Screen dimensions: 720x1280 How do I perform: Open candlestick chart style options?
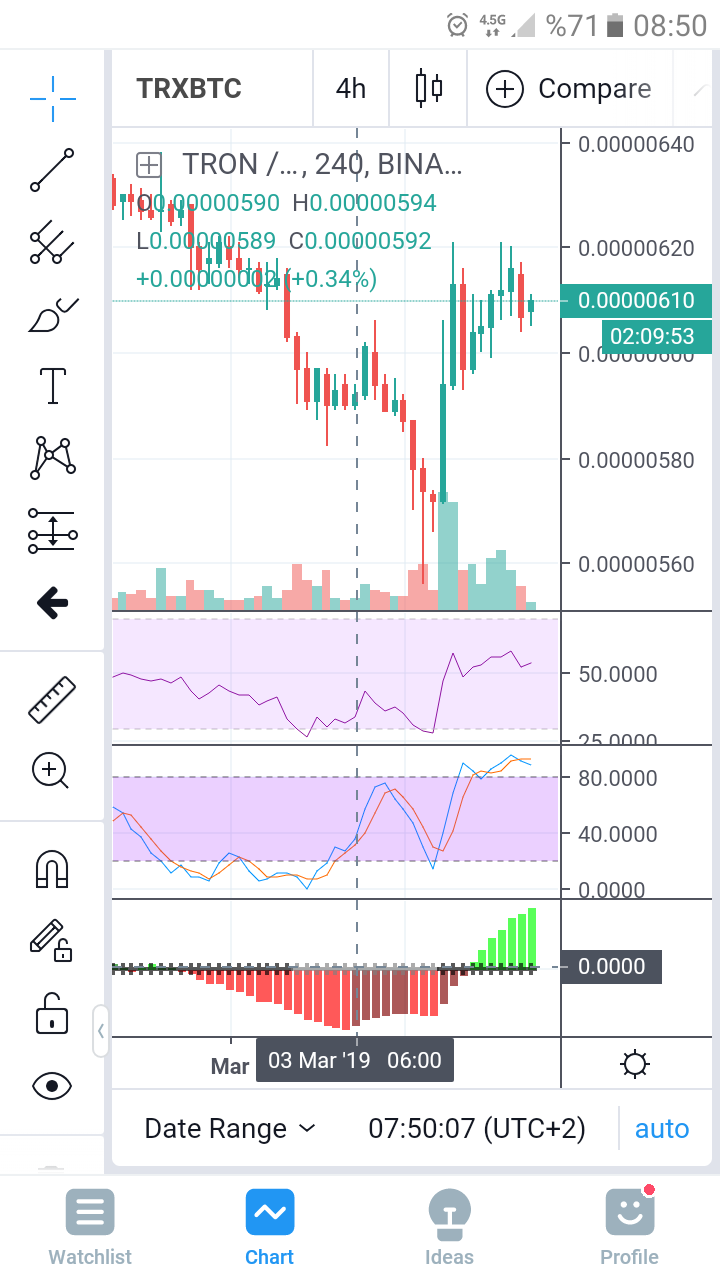tap(429, 89)
